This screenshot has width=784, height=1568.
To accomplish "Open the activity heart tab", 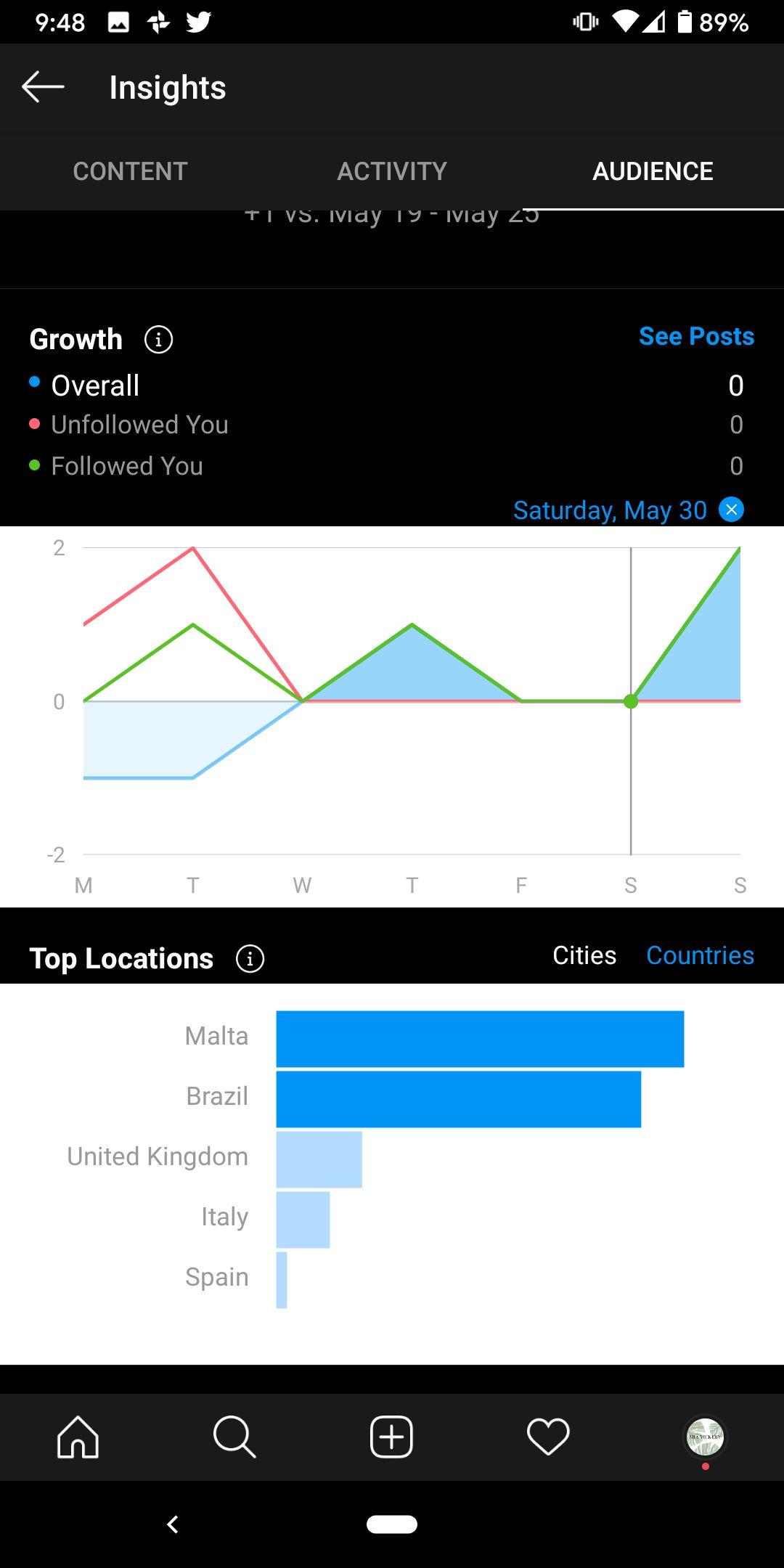I will (x=548, y=1437).
